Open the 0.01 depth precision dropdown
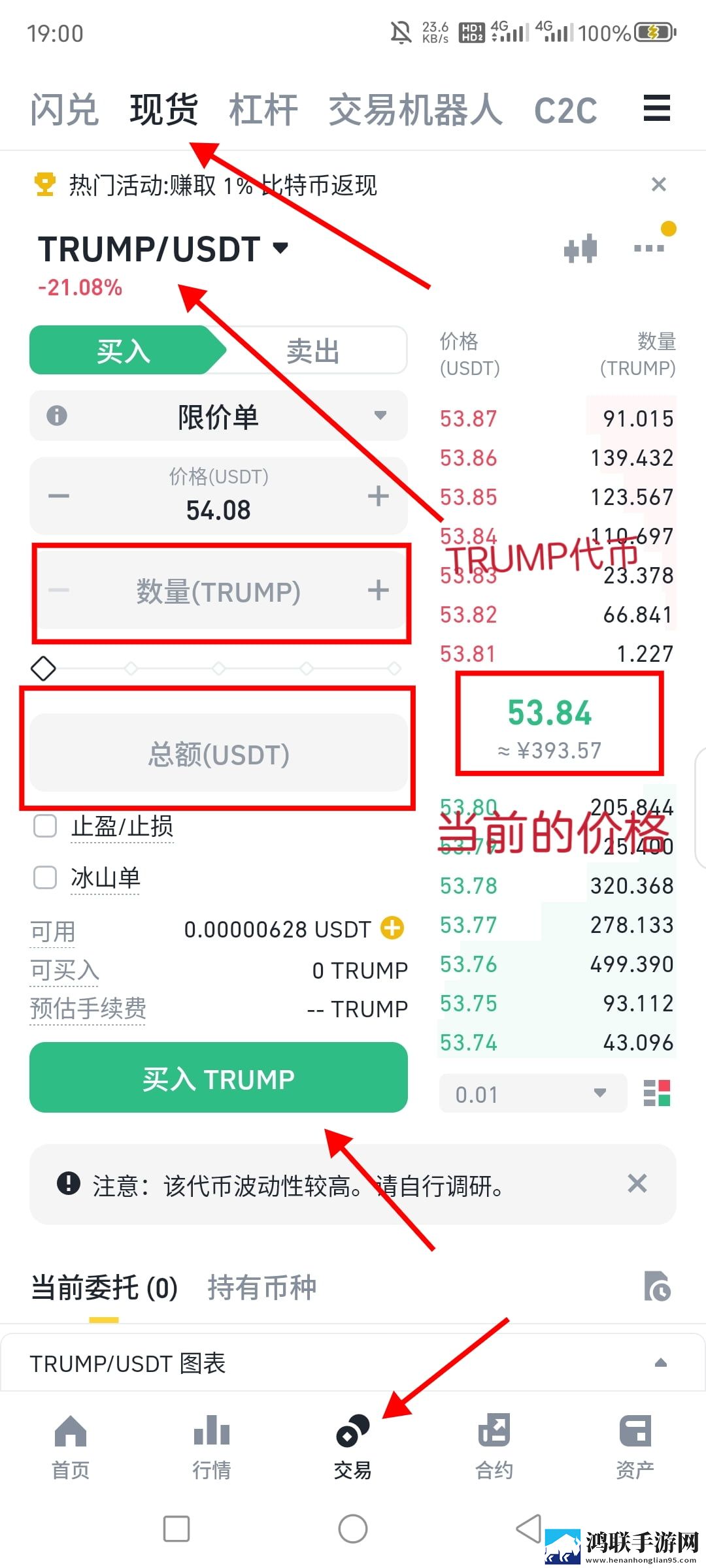This screenshot has height=1568, width=706. click(x=533, y=1093)
